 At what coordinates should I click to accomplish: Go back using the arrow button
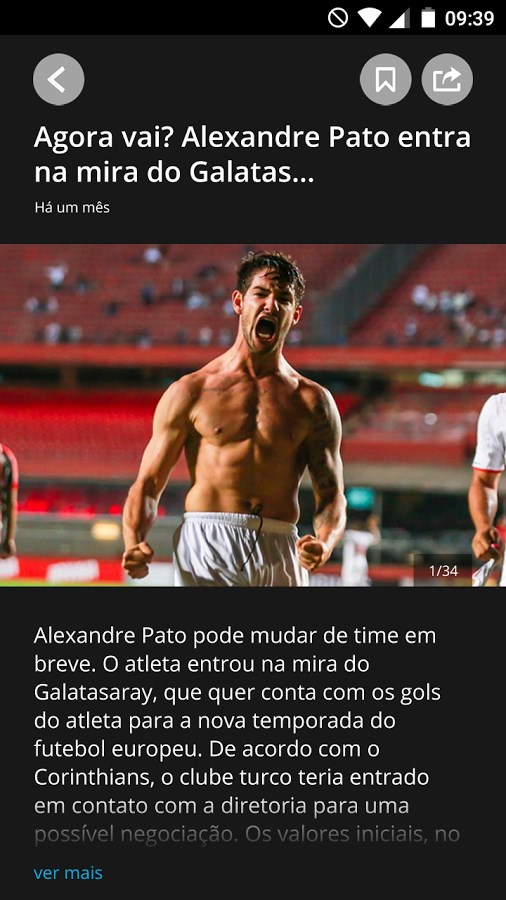(x=59, y=79)
